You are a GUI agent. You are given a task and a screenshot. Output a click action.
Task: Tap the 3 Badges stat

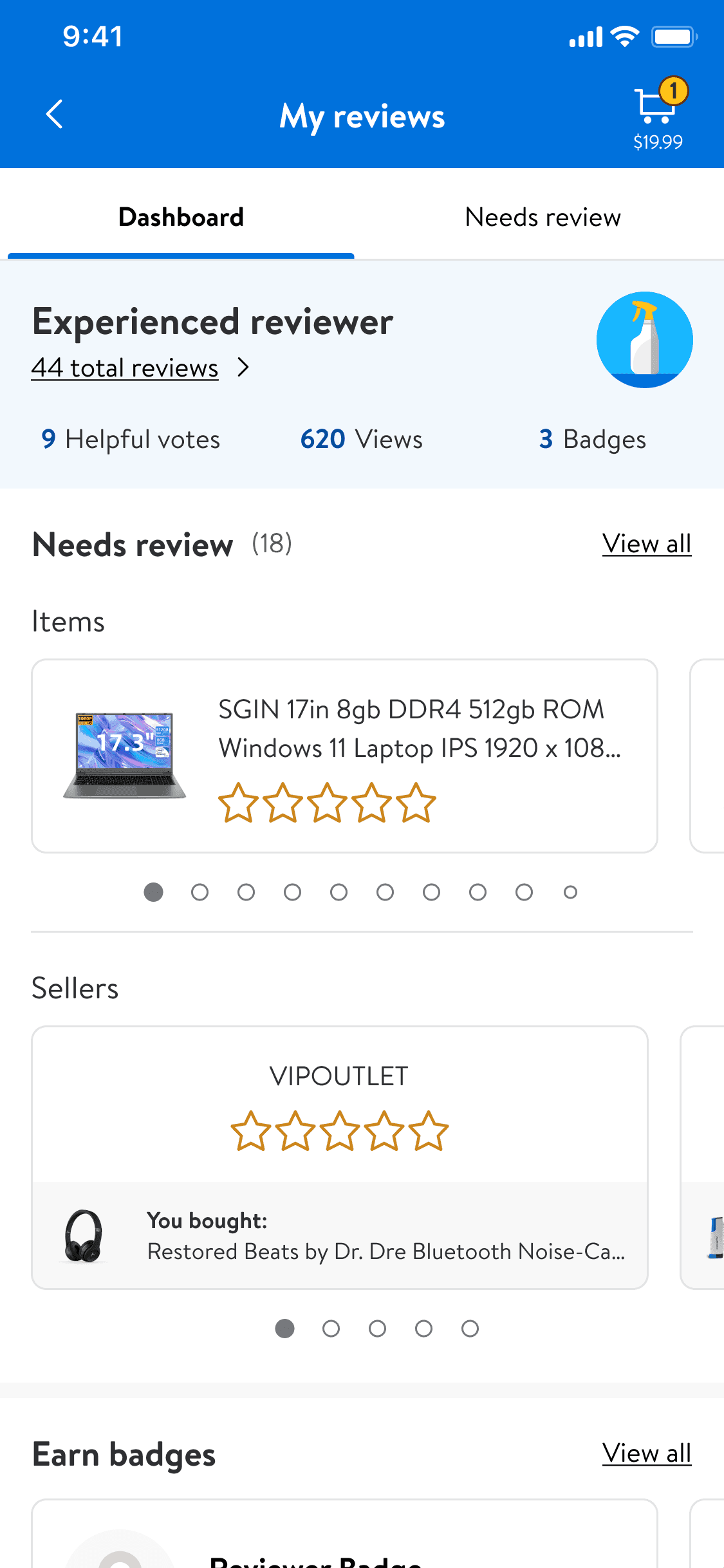click(x=592, y=440)
